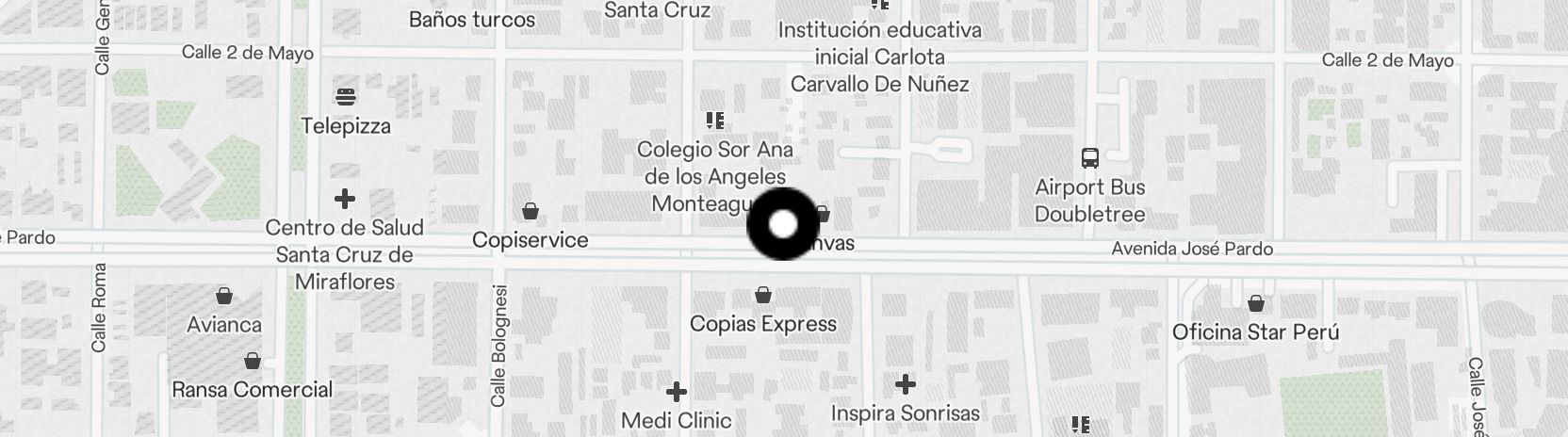The image size is (1568, 437).
Task: Open the Medi Clinic marker
Action: click(676, 391)
